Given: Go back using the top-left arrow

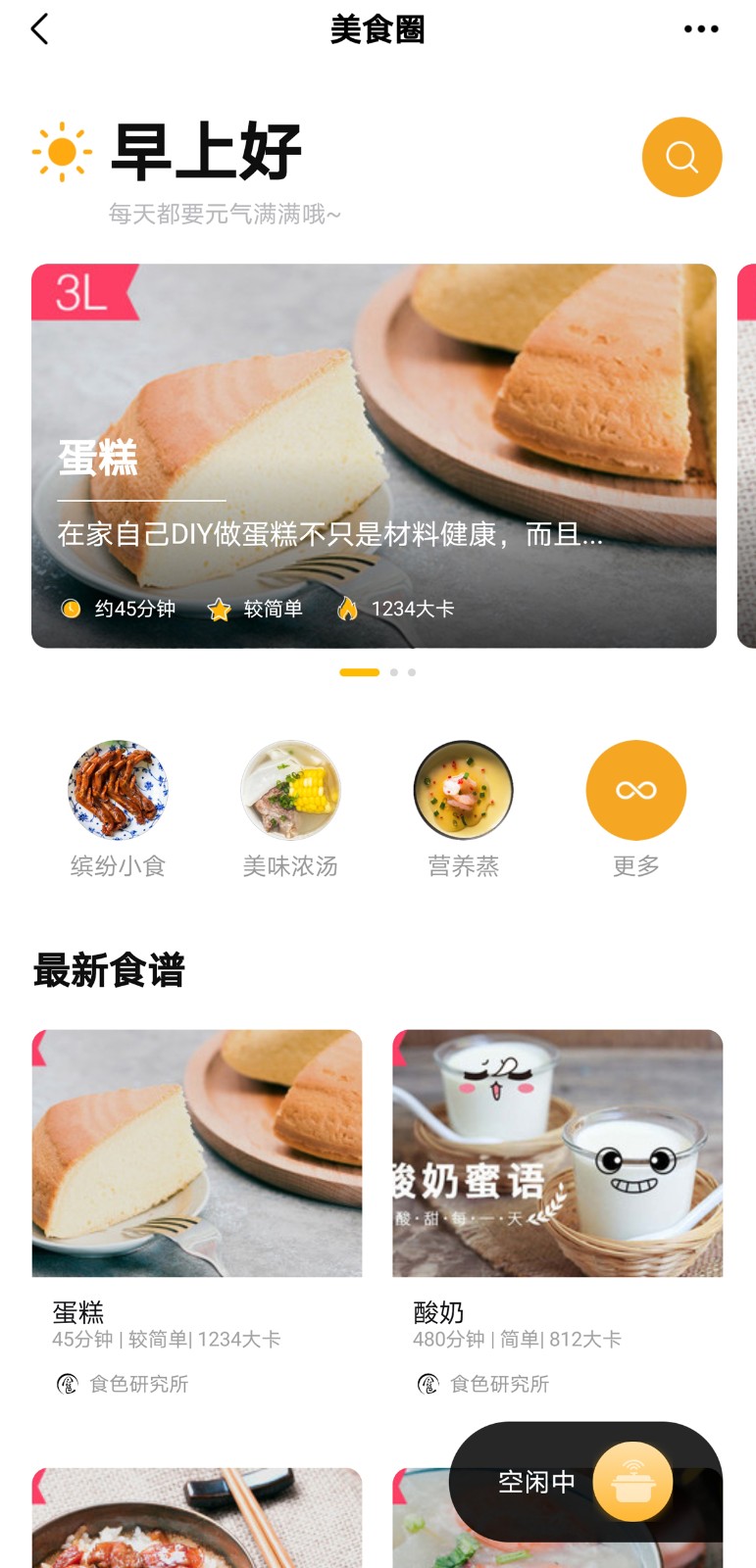Looking at the screenshot, I should click(x=40, y=29).
